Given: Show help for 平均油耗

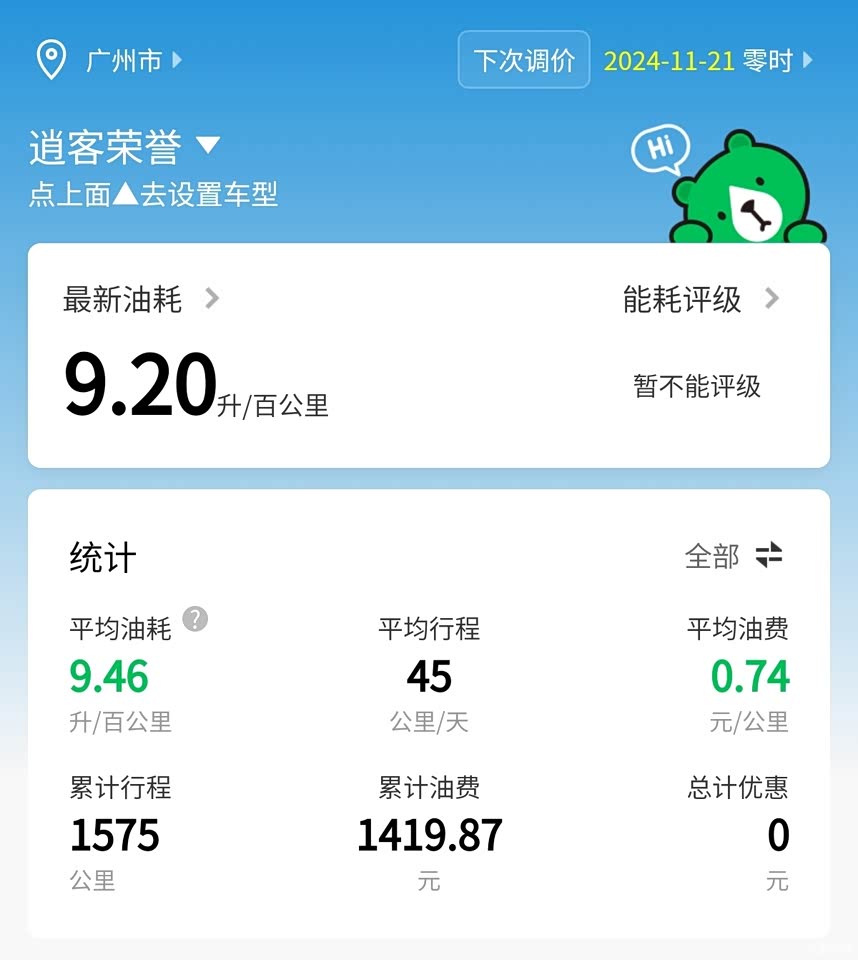Looking at the screenshot, I should [x=196, y=619].
